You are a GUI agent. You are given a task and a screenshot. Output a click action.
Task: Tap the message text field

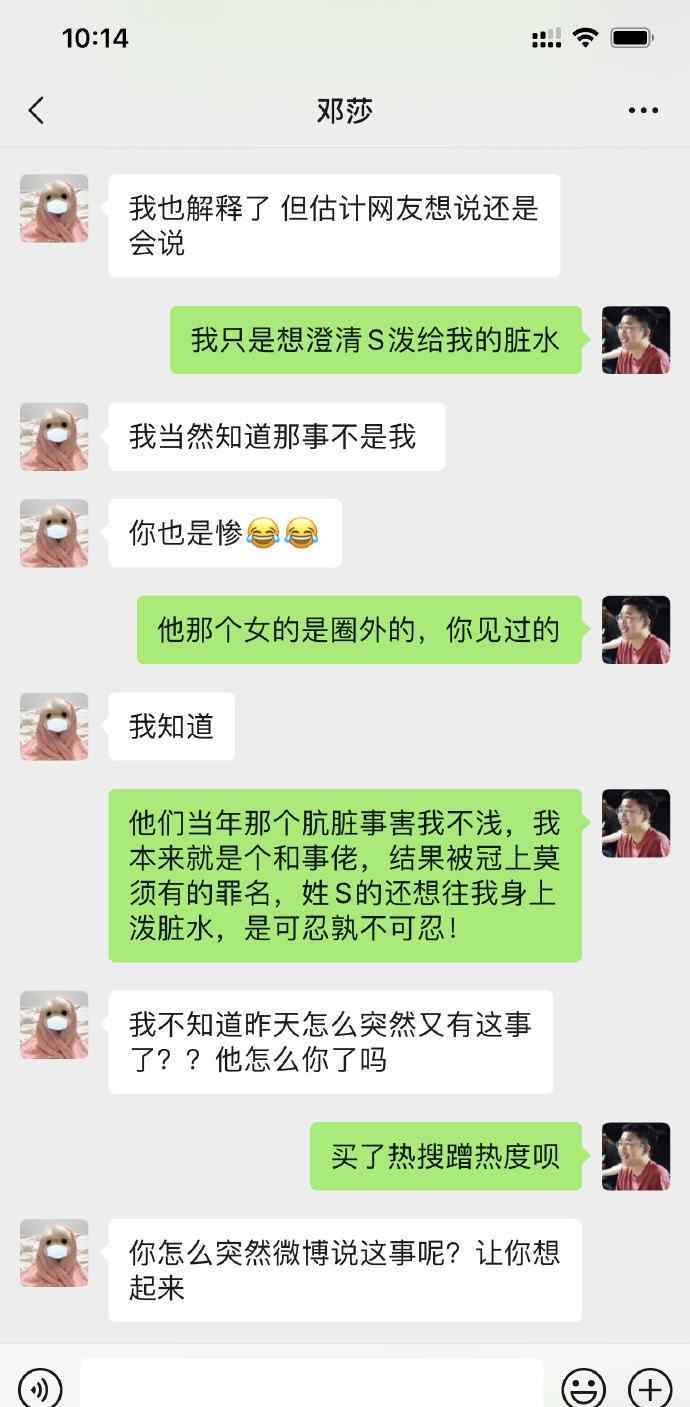[x=311, y=1385]
